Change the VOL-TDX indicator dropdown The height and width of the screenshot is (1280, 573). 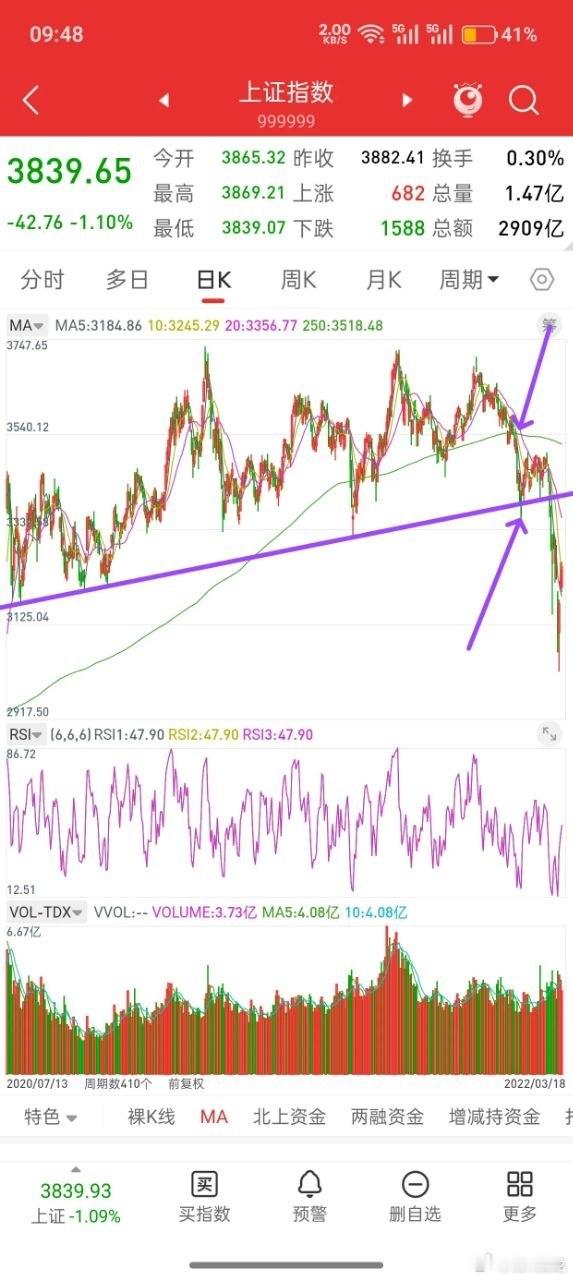click(46, 912)
